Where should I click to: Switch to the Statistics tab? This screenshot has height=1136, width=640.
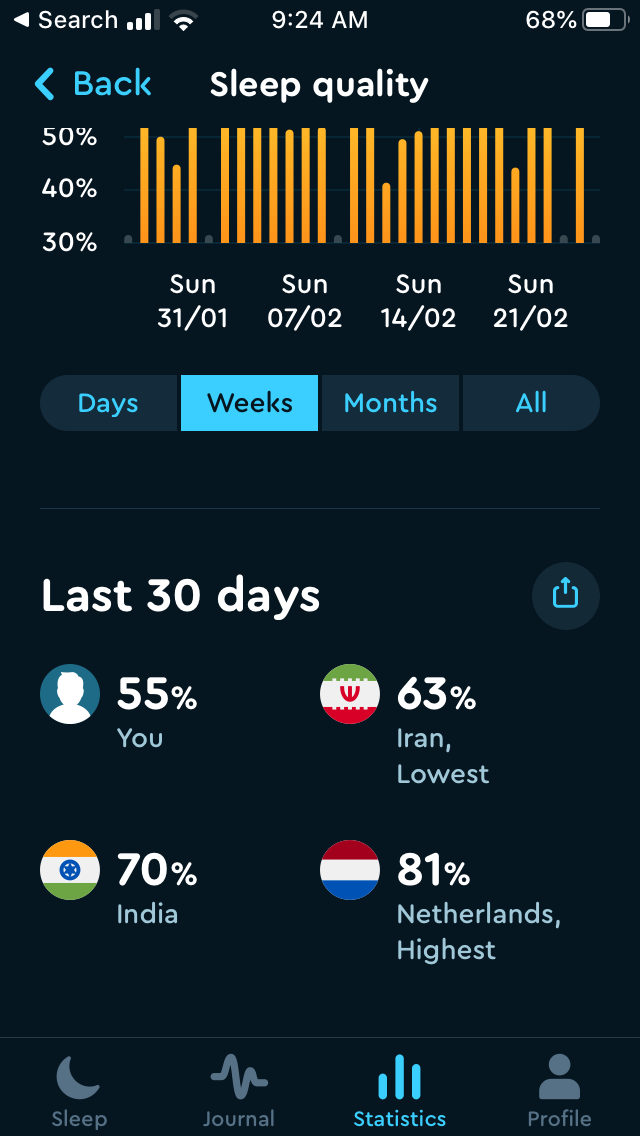tap(400, 1090)
